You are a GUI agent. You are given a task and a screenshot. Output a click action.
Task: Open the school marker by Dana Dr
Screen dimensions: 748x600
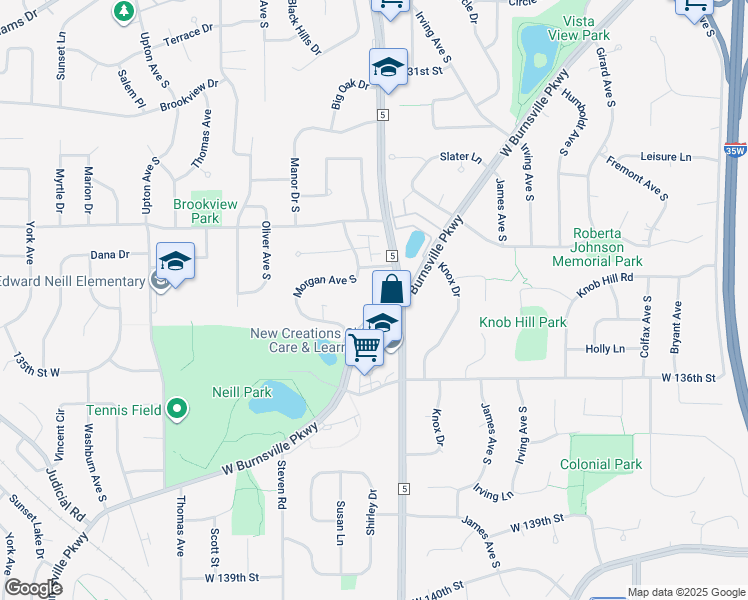pyautogui.click(x=175, y=262)
